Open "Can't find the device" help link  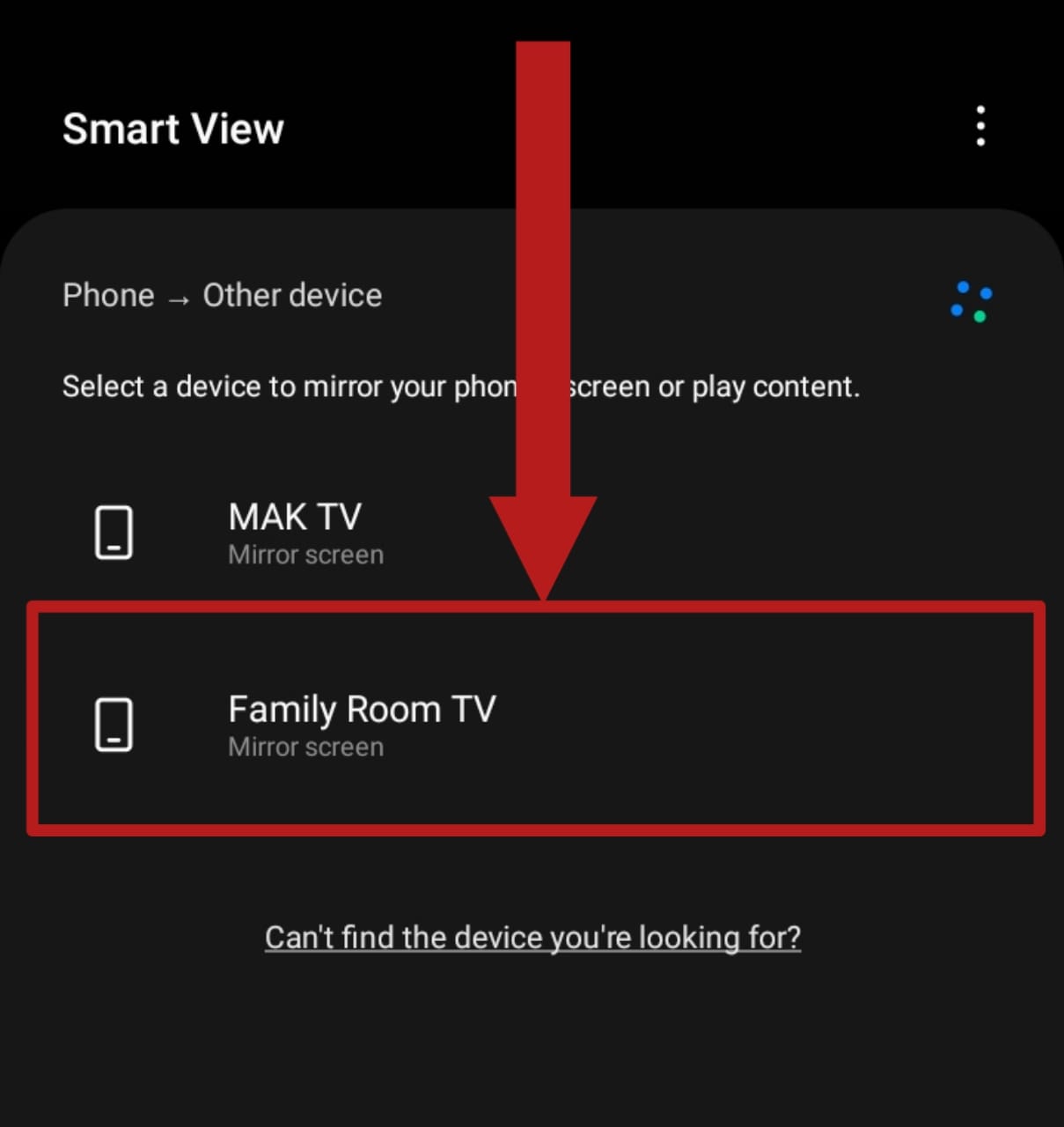click(x=532, y=938)
